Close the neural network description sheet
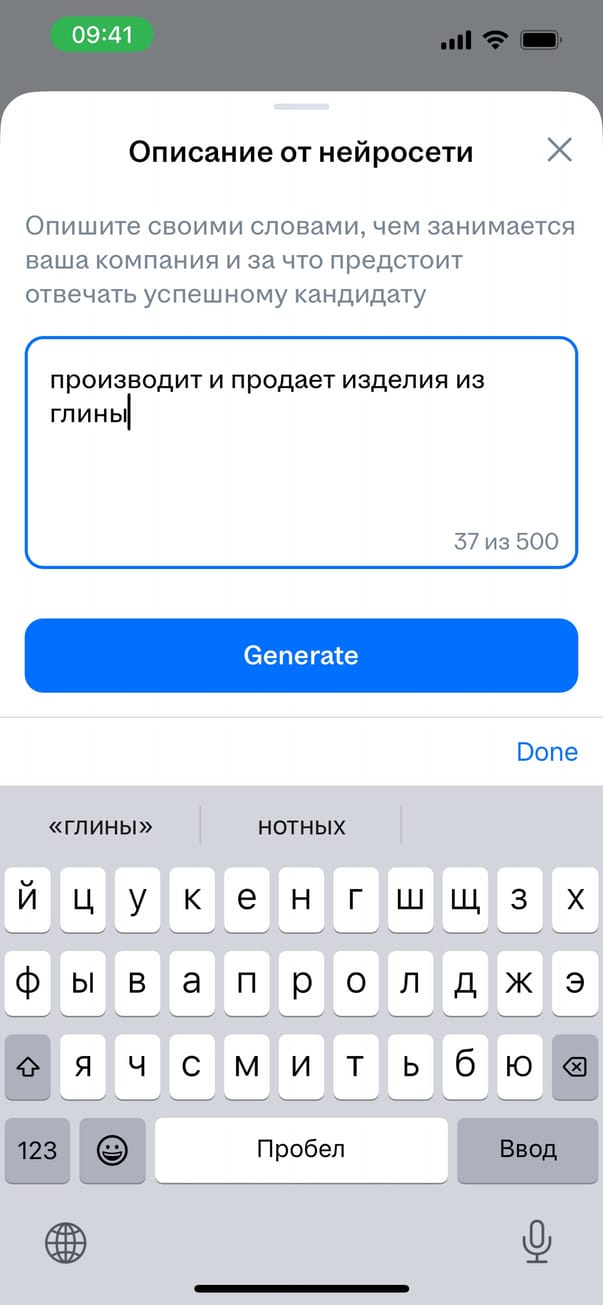 pyautogui.click(x=559, y=151)
